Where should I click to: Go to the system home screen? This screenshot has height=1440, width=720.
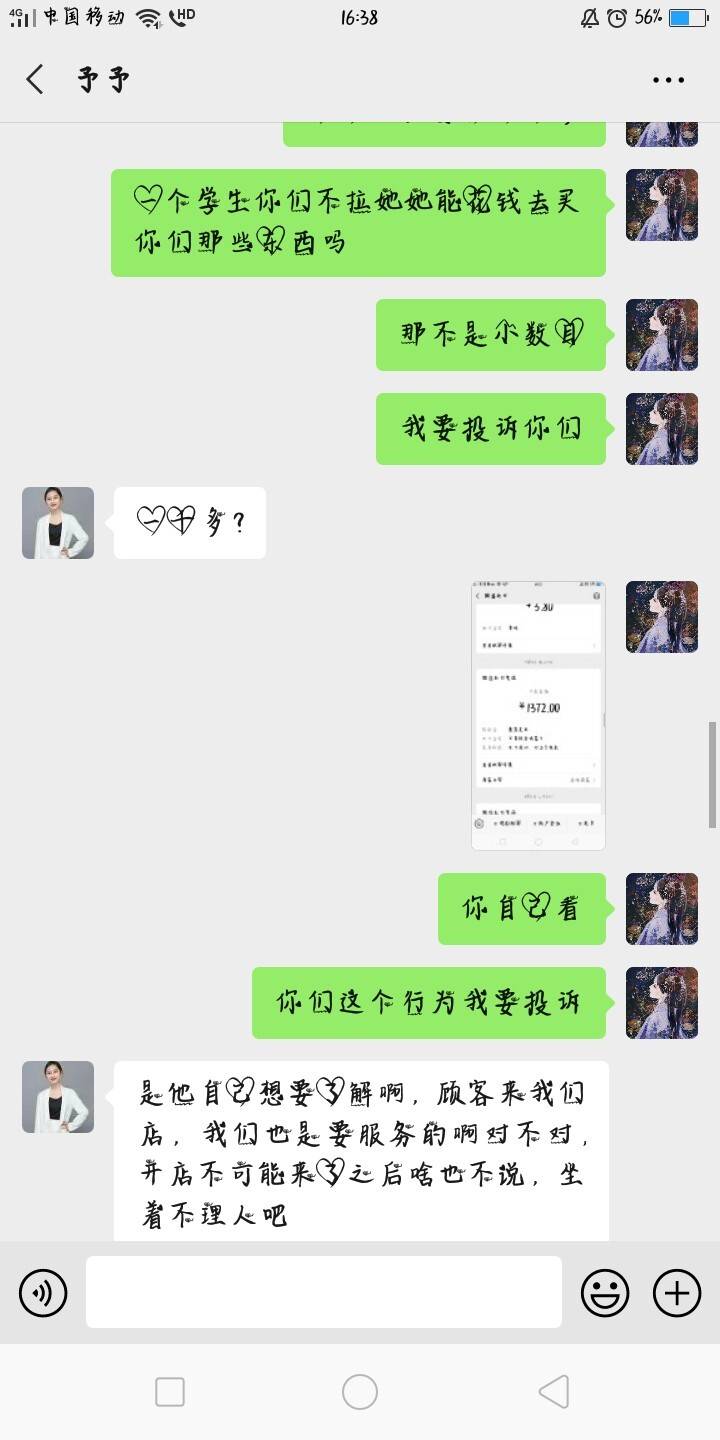click(x=360, y=1391)
